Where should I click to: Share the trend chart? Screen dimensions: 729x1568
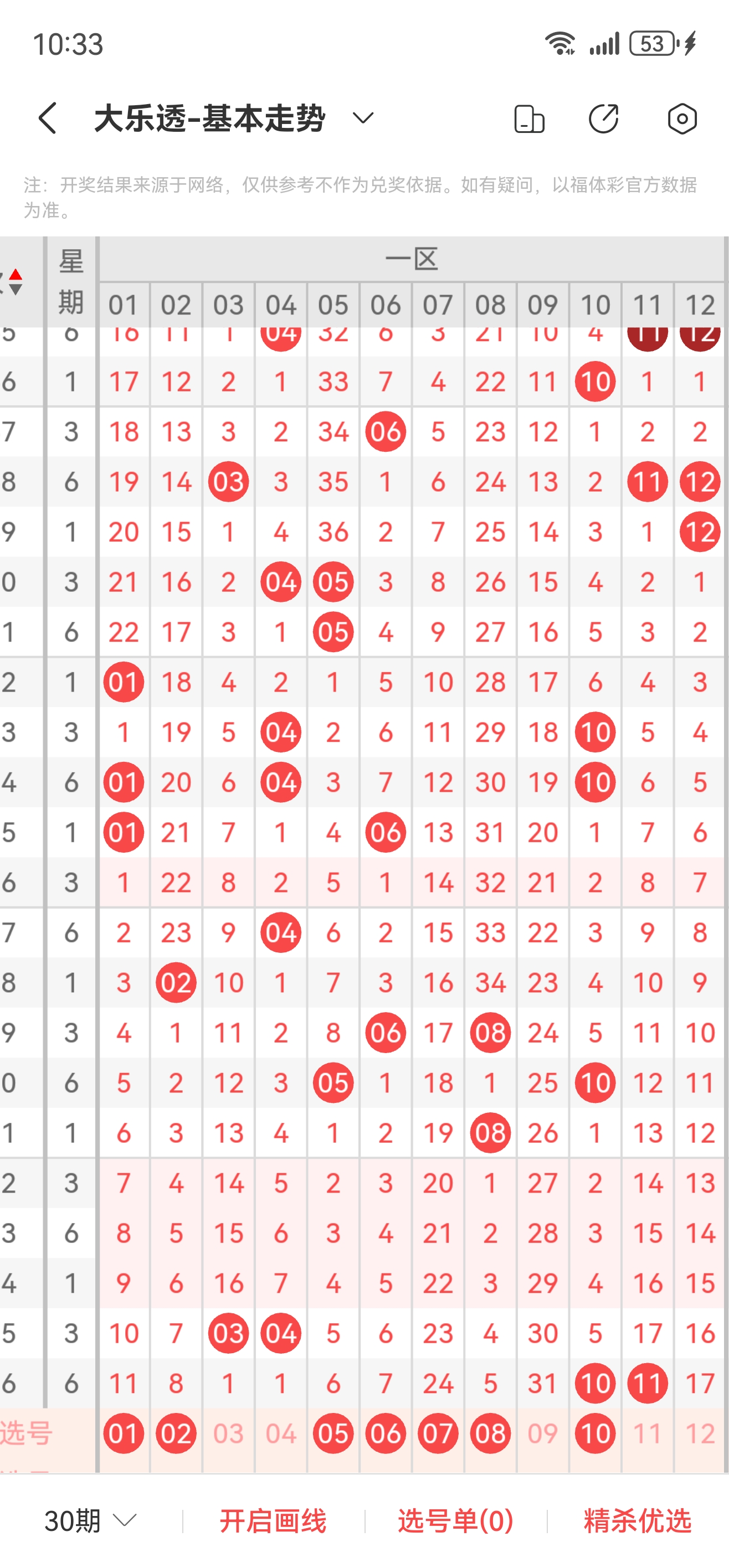click(x=604, y=118)
